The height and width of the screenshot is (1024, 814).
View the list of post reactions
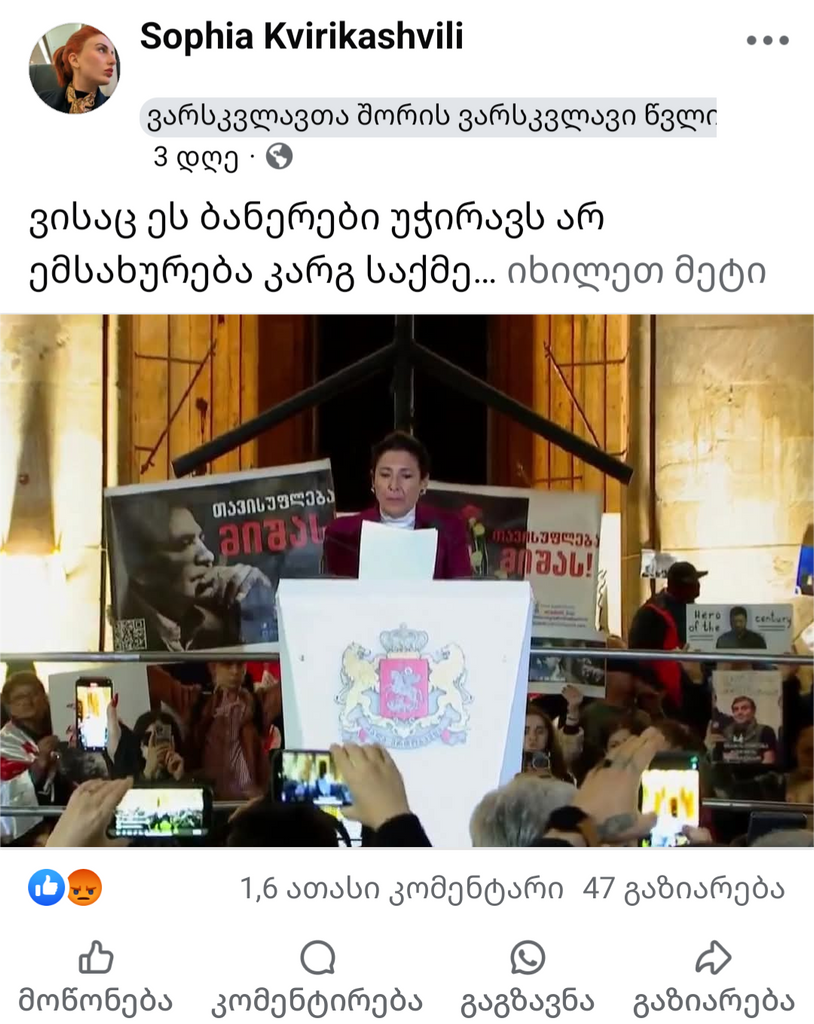[x=66, y=888]
